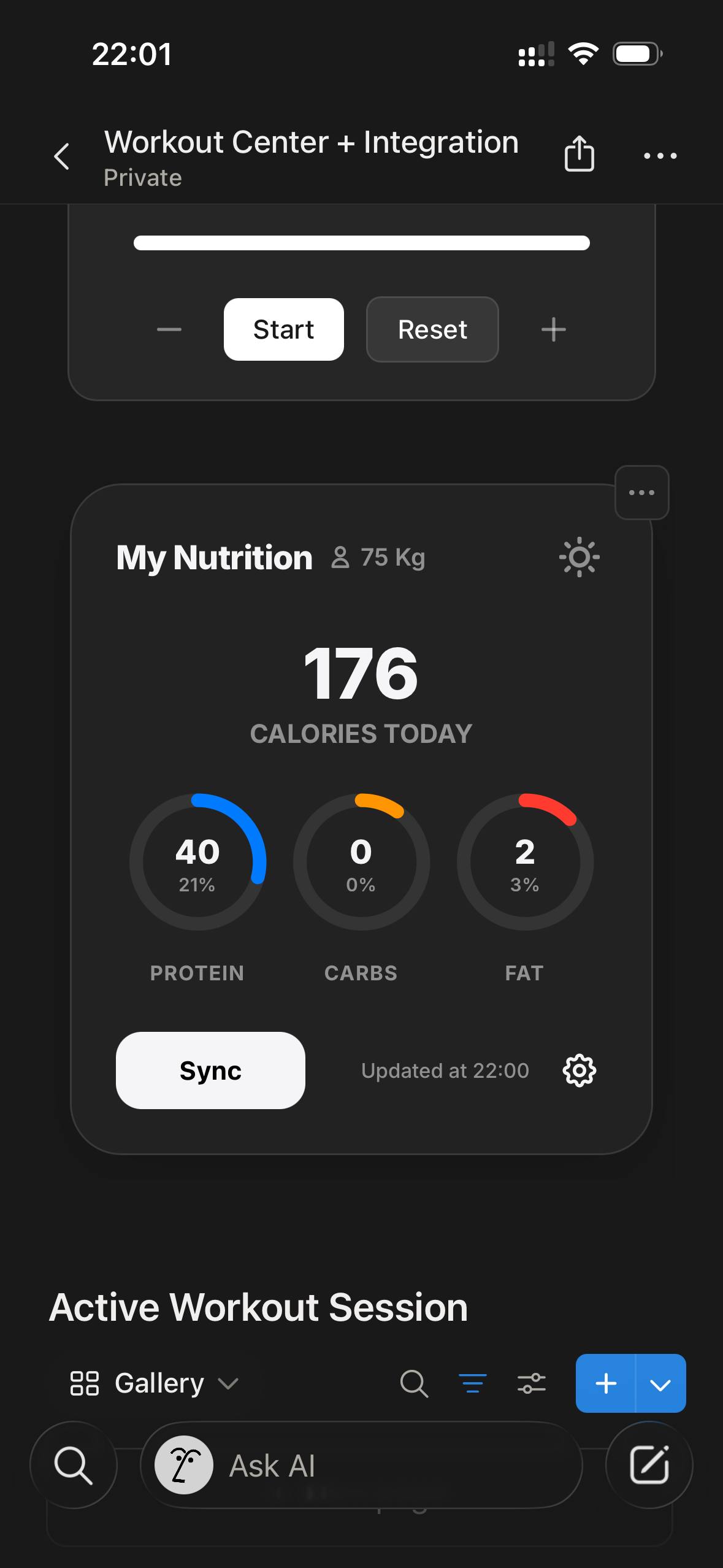The height and width of the screenshot is (1568, 723).
Task: Share the Workout Center page
Action: 579,155
